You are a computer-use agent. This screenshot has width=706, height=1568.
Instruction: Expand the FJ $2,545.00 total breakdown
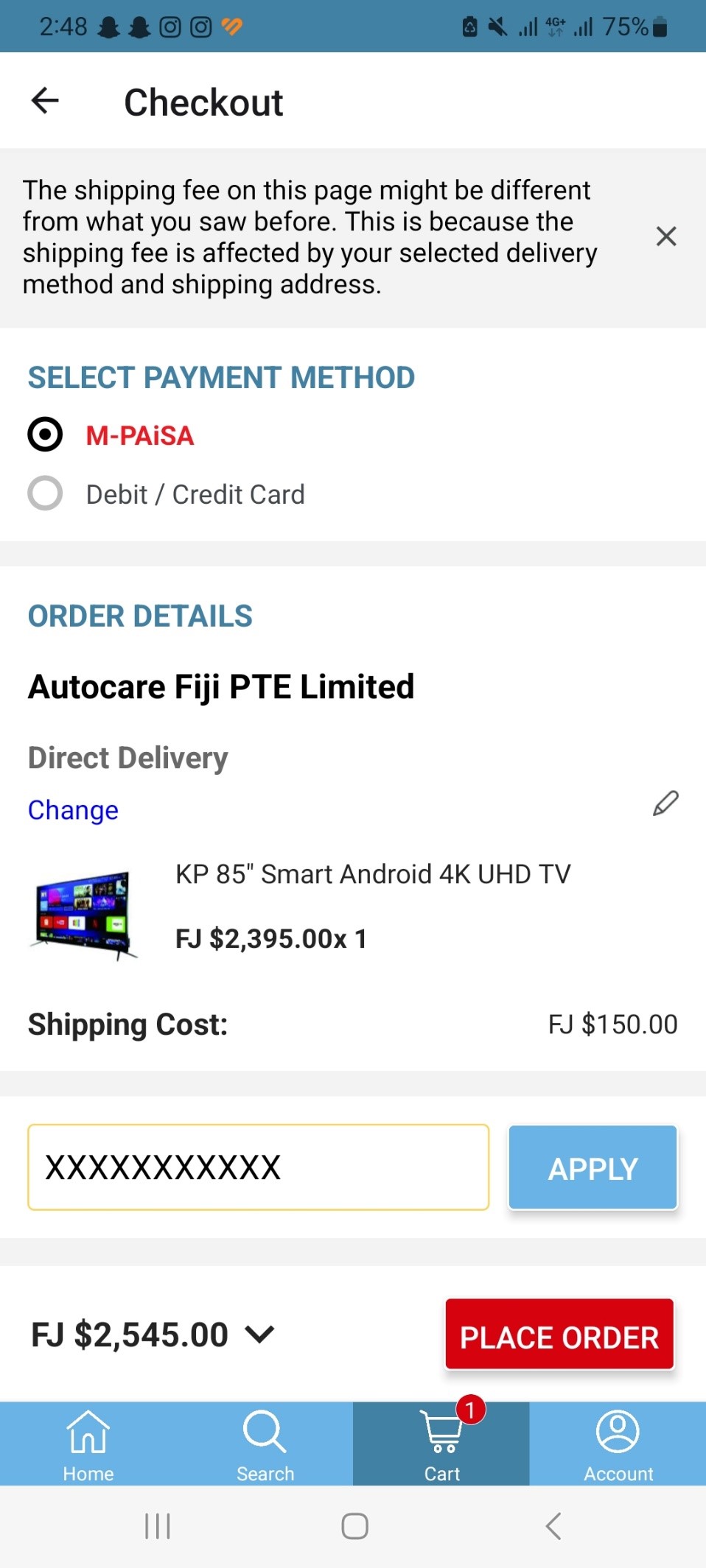click(259, 1335)
